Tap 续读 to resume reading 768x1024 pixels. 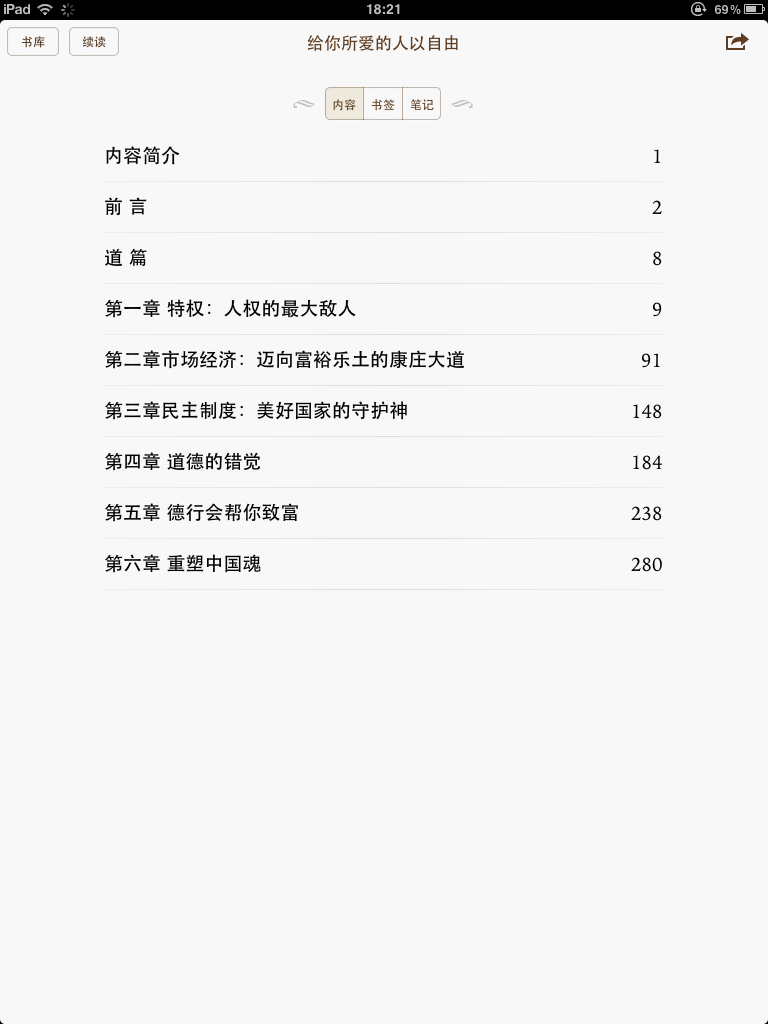point(94,42)
